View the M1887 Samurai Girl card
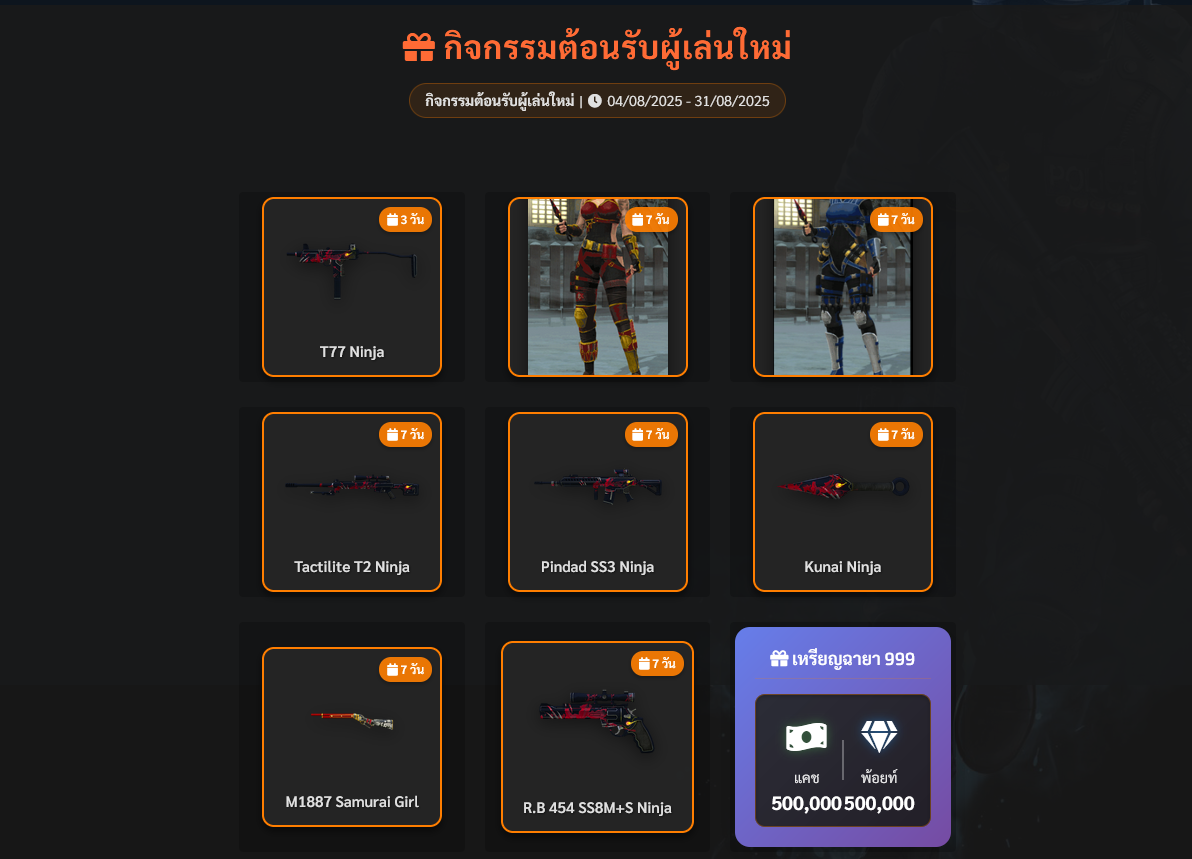This screenshot has height=859, width=1192. tap(352, 737)
